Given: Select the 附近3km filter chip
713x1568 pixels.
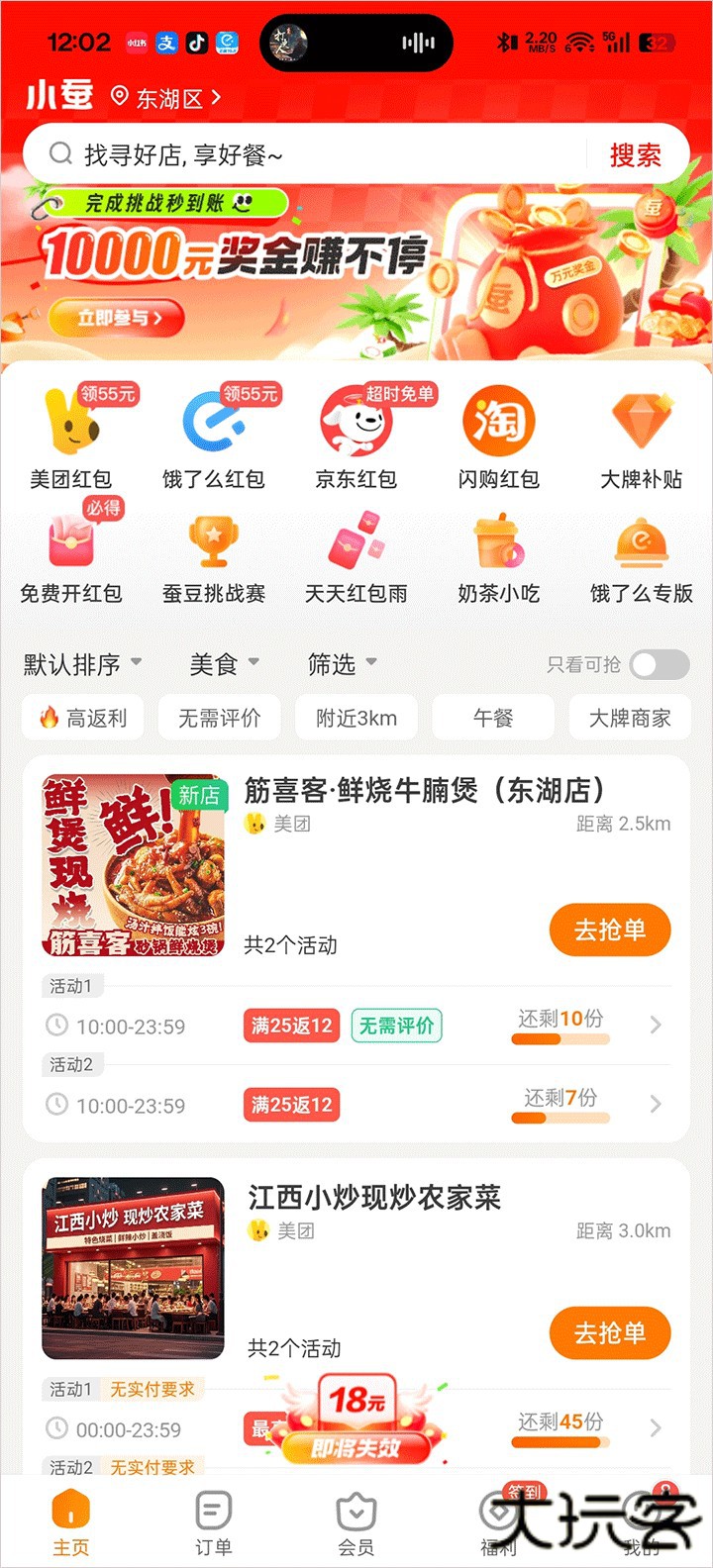Looking at the screenshot, I should (x=356, y=717).
